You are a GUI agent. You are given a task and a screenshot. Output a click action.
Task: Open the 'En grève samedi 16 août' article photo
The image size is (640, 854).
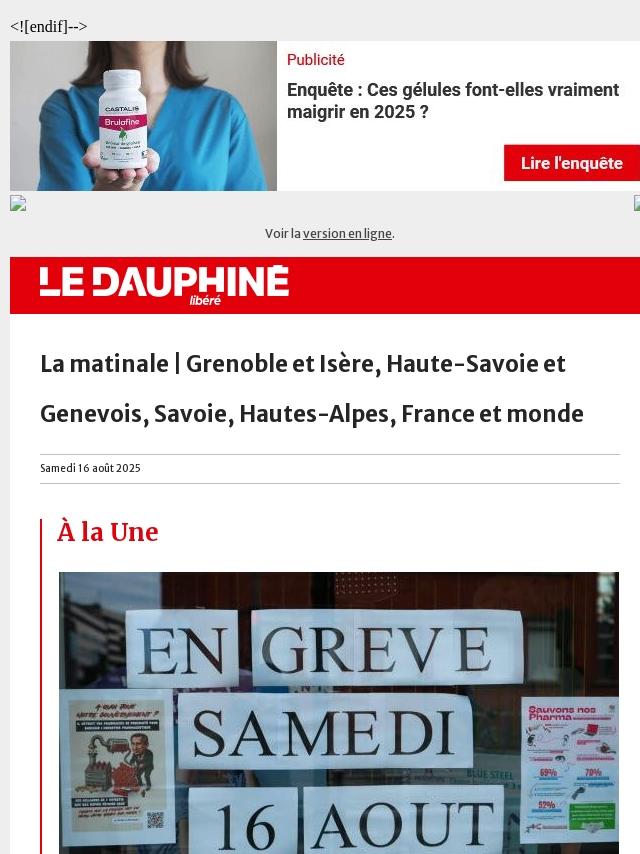coord(338,712)
